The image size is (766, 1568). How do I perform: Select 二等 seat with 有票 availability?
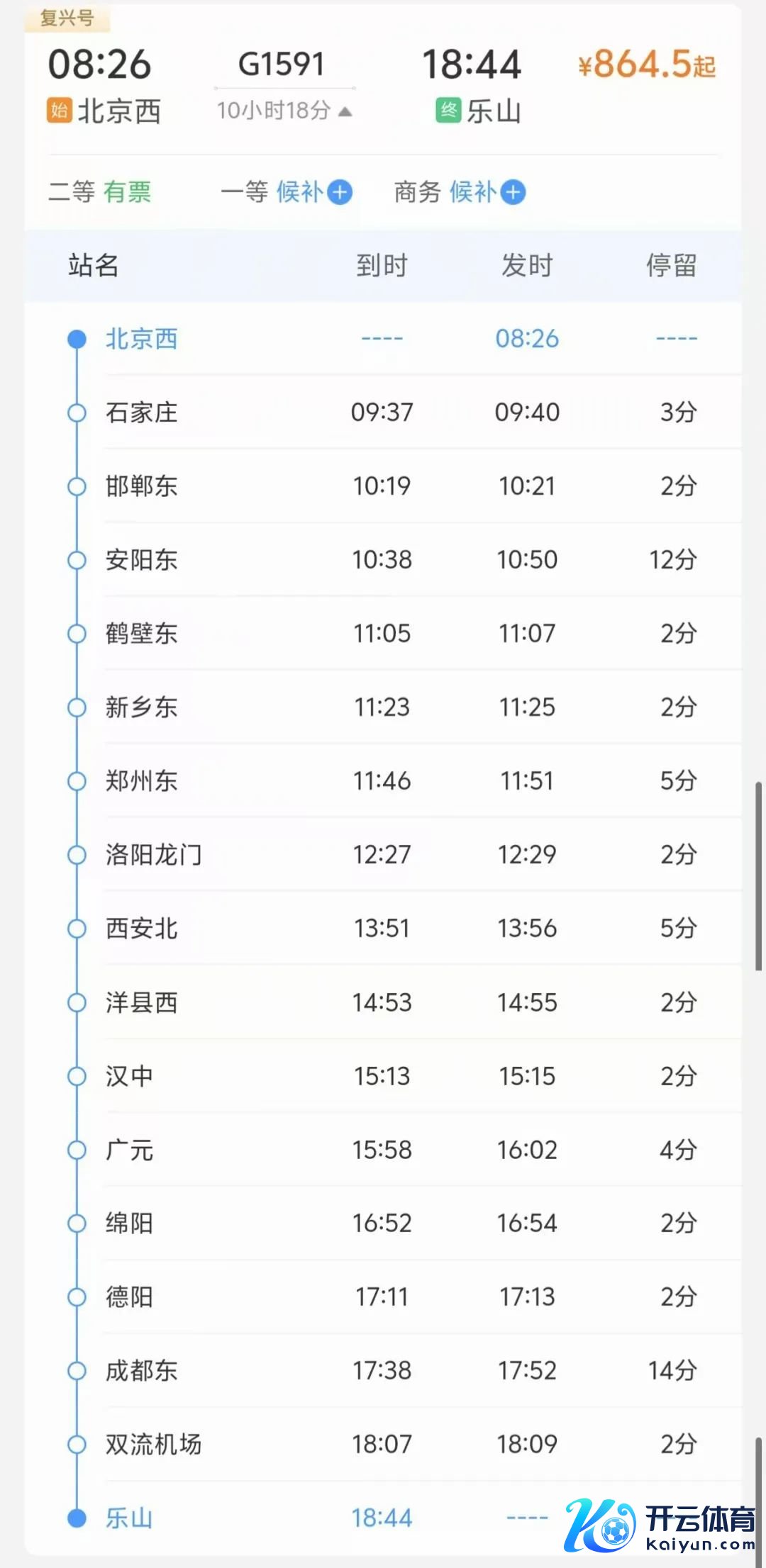click(100, 191)
